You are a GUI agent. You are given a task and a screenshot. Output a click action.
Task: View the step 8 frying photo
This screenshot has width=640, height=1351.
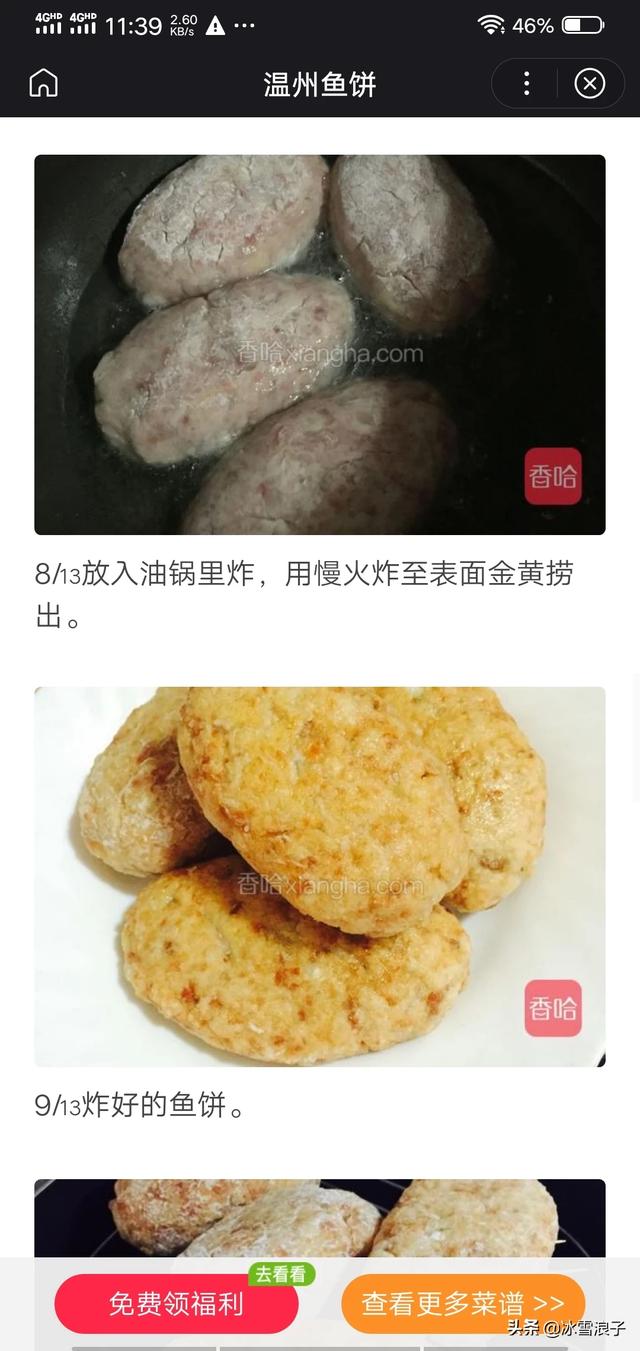(x=320, y=344)
